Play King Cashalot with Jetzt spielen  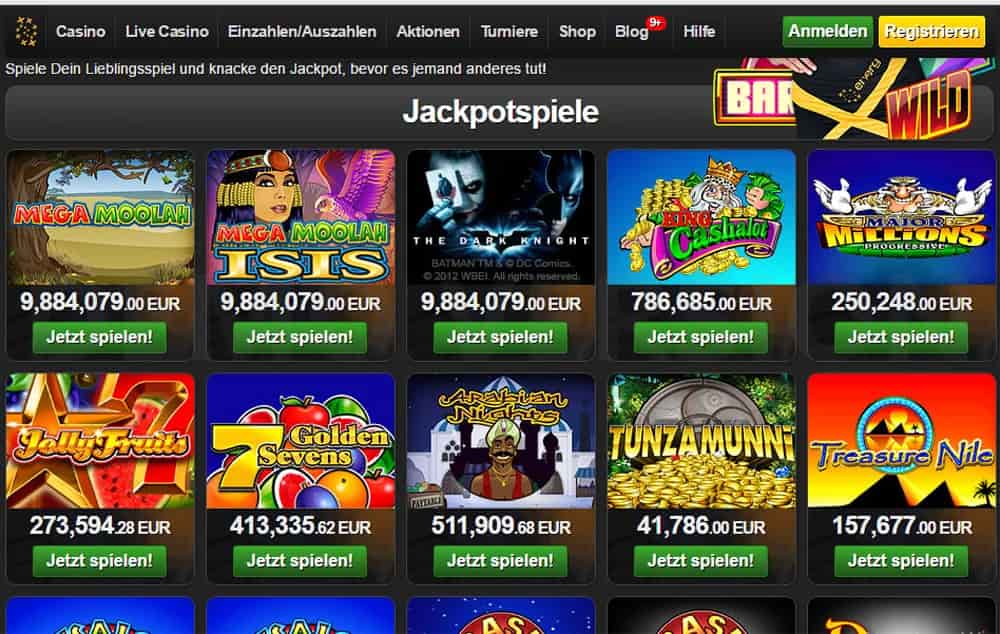click(701, 337)
